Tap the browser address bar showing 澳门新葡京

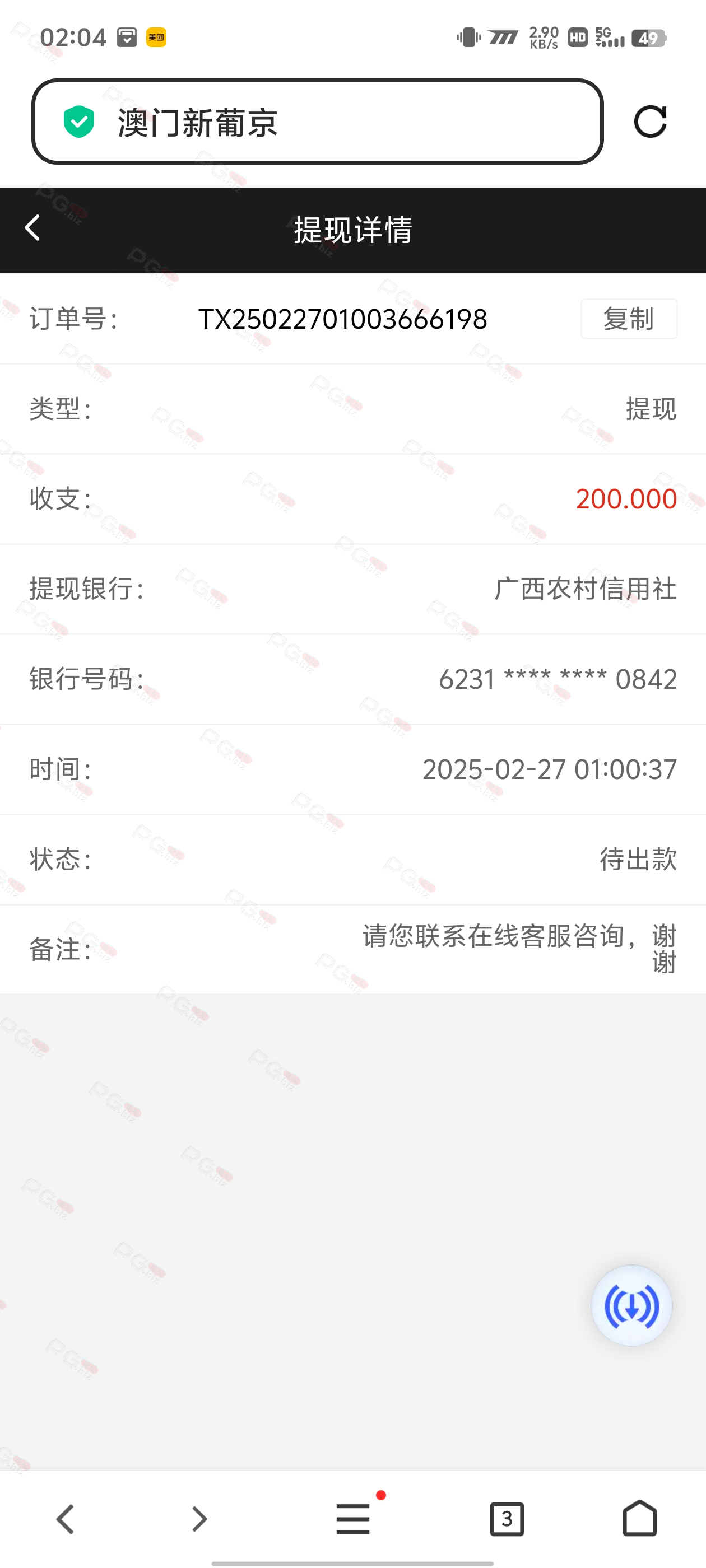(317, 122)
